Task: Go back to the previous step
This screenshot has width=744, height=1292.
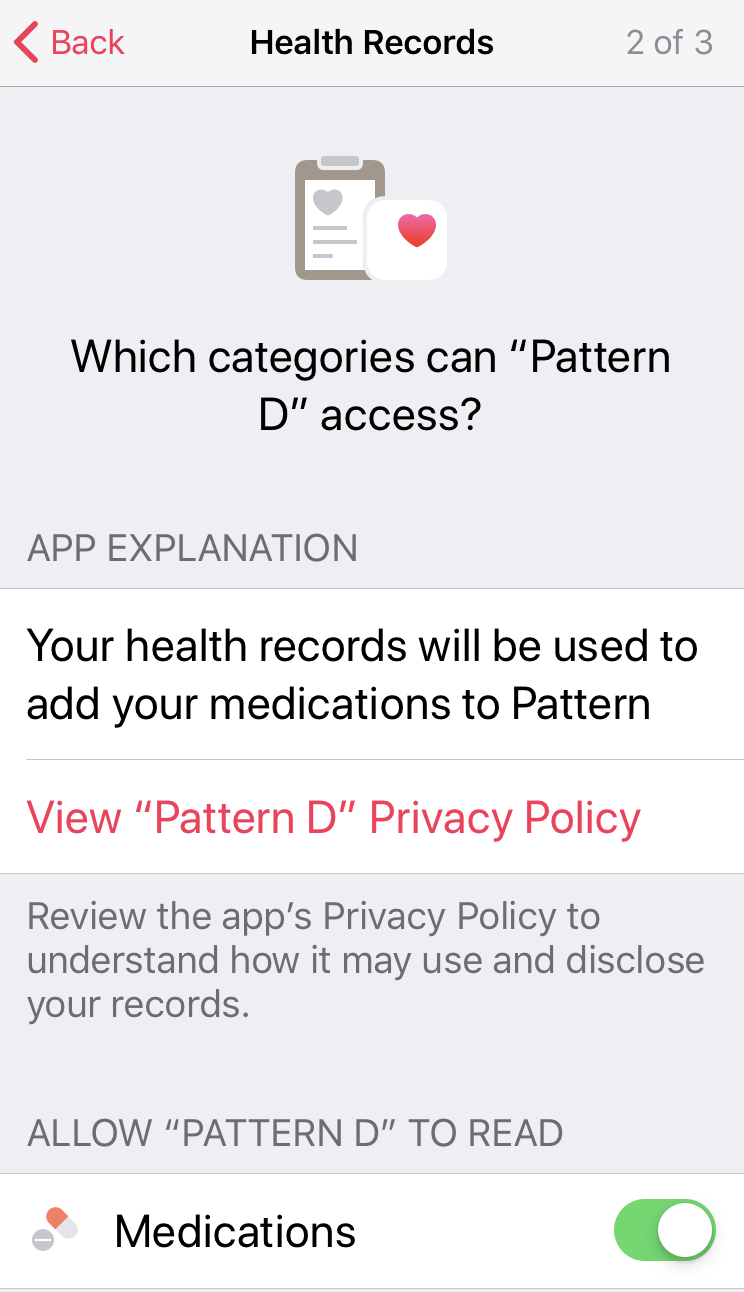Action: pos(69,43)
